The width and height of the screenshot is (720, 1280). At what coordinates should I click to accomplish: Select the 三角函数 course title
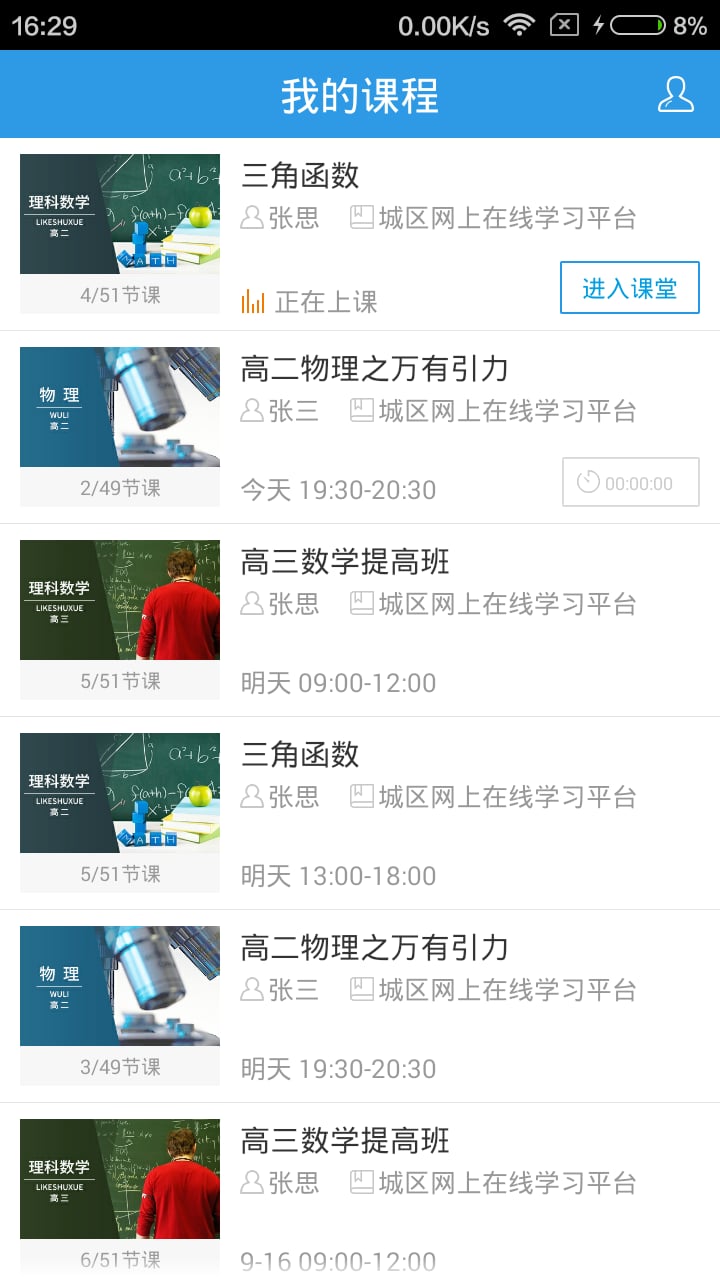point(300,175)
